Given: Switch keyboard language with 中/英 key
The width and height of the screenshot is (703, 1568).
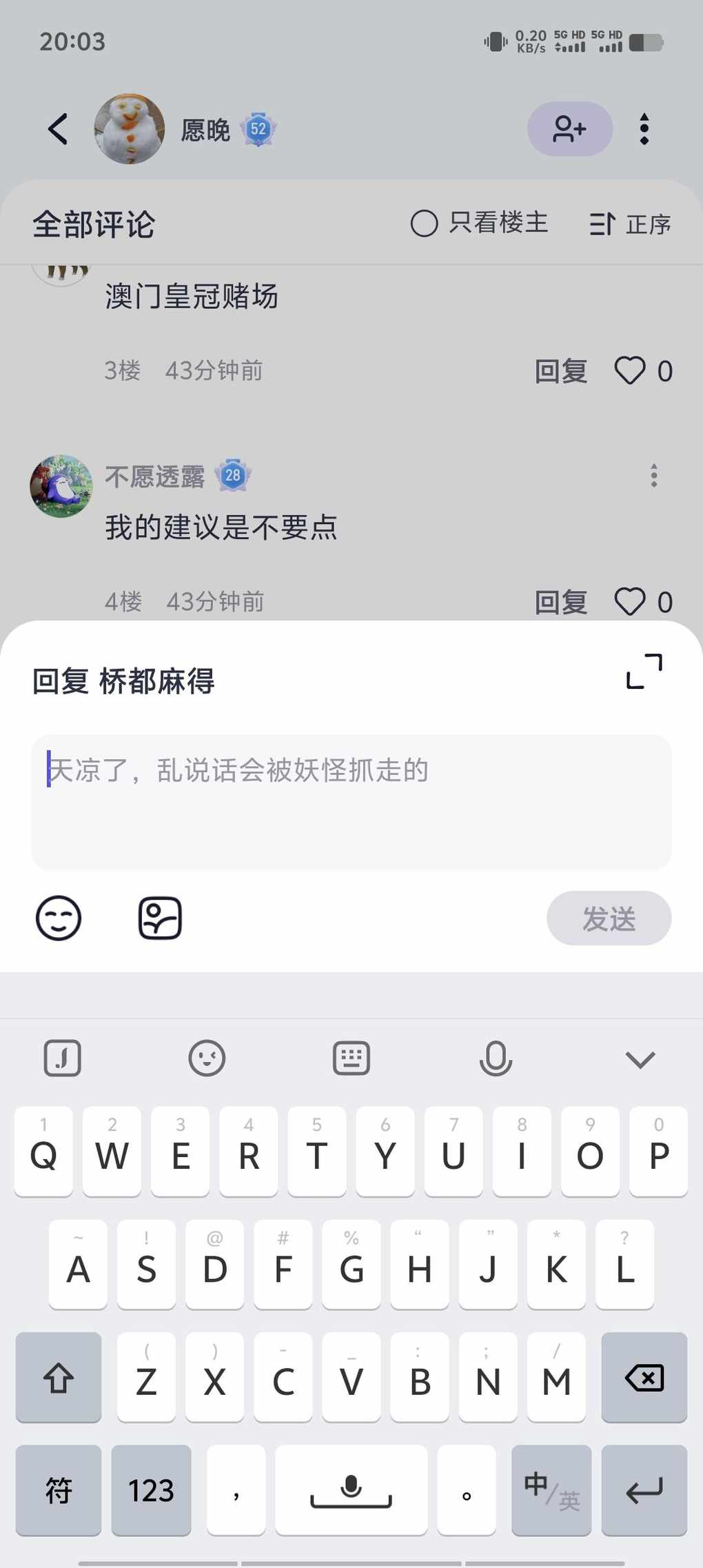Looking at the screenshot, I should [x=551, y=1490].
